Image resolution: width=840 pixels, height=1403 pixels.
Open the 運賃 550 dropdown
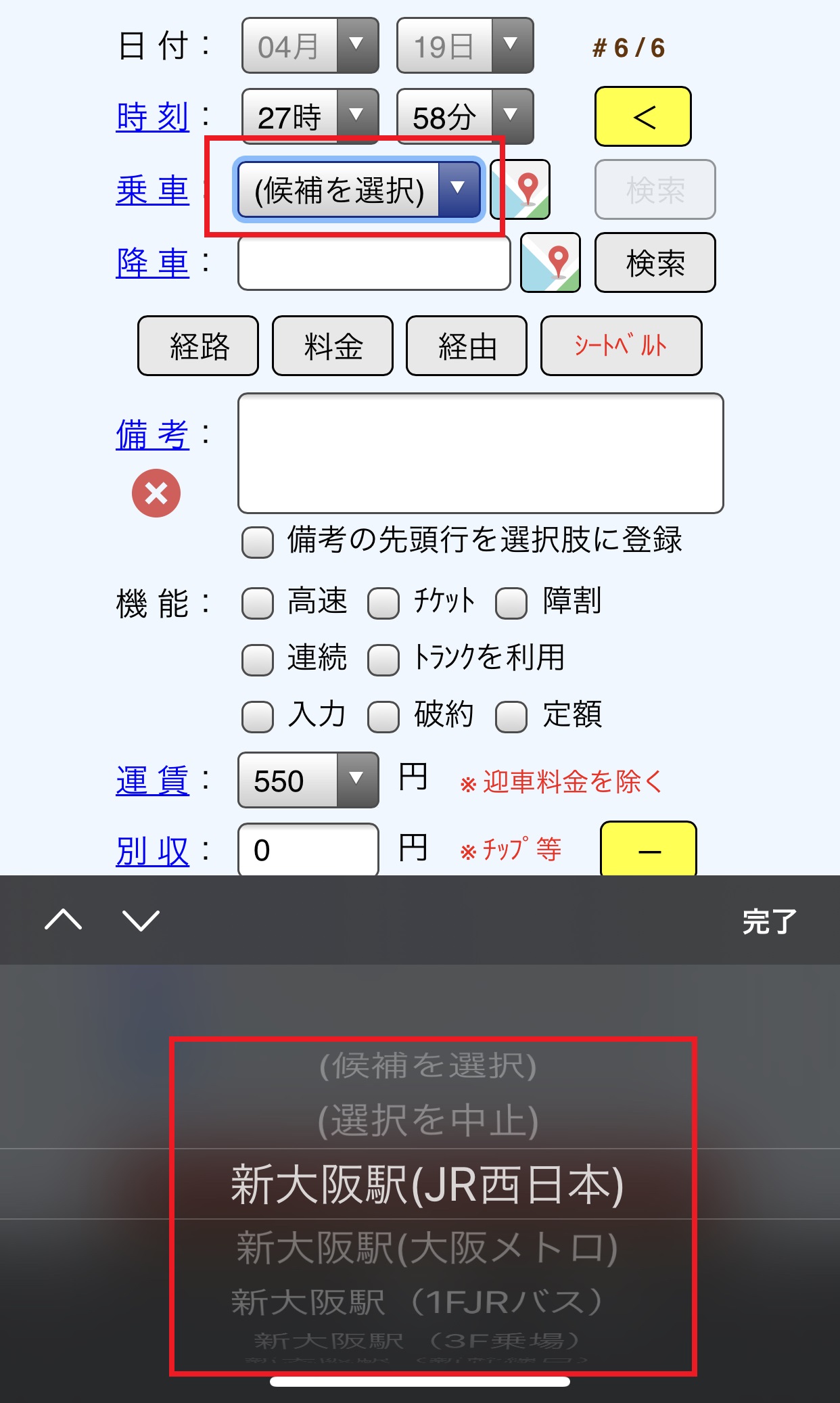click(x=308, y=780)
